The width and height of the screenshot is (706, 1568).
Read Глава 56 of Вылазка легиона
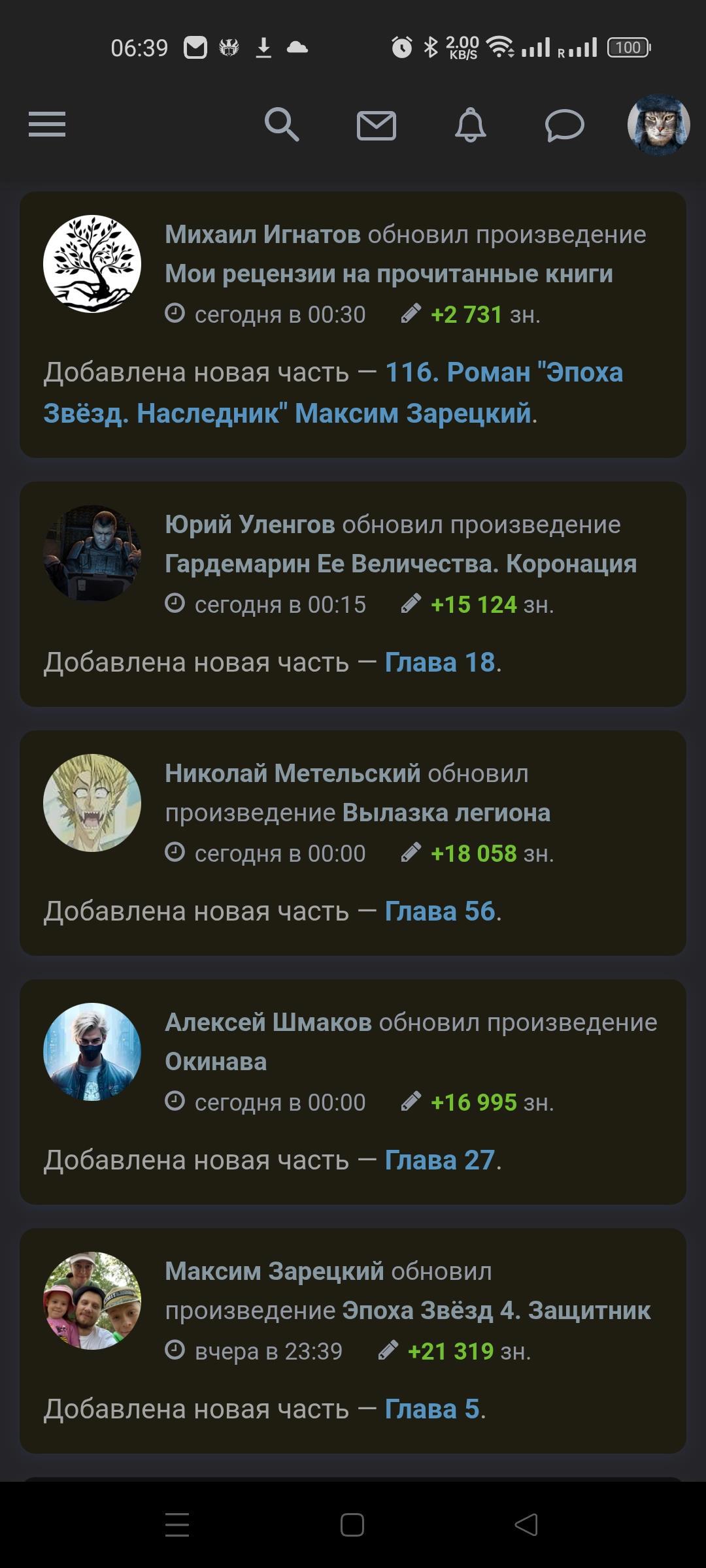[x=439, y=911]
